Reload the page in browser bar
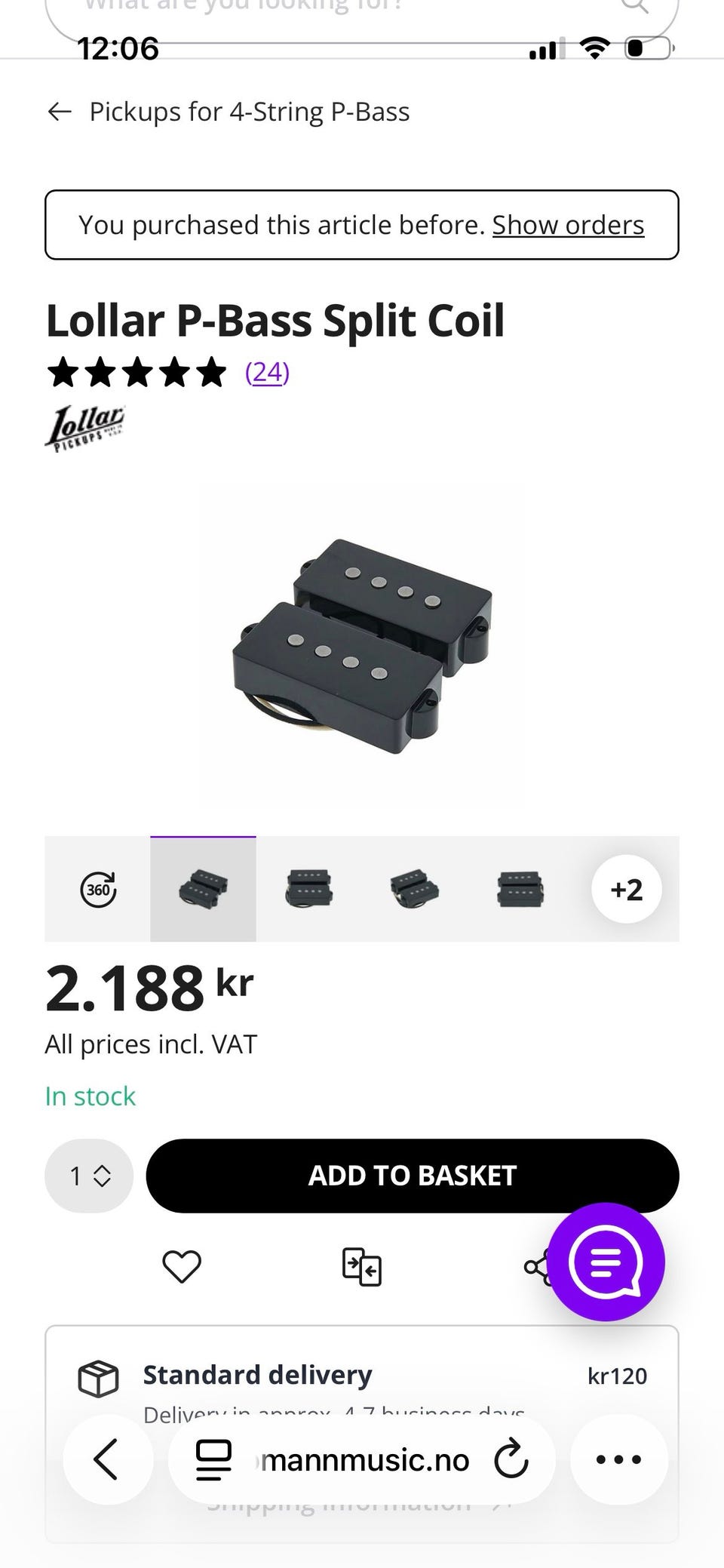Screen dimensions: 724x1568 coord(511,1459)
